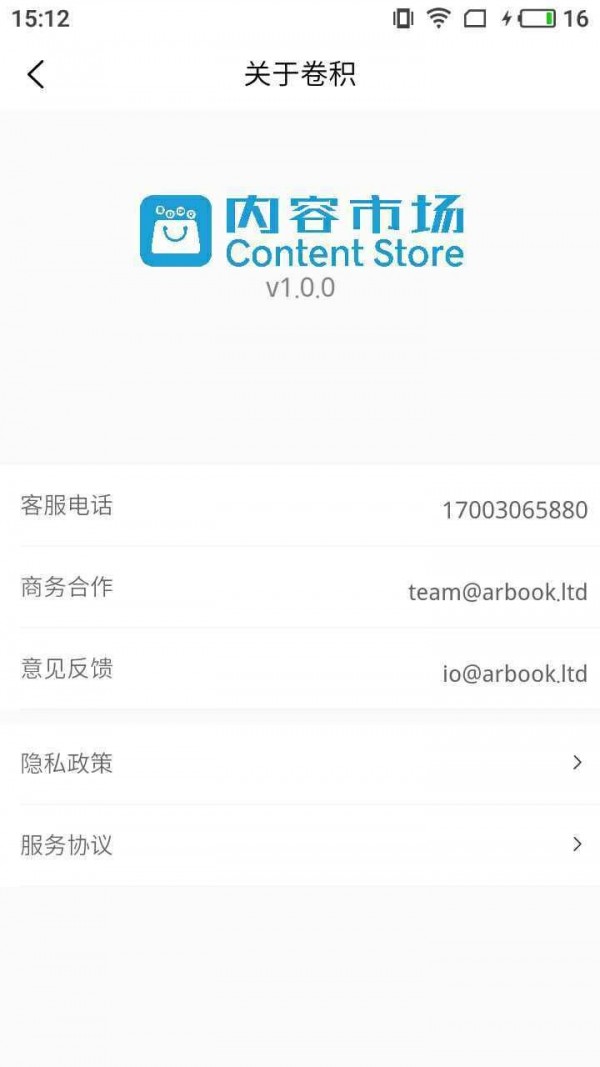Open the 隐私政策 row
The image size is (600, 1067).
coord(300,764)
